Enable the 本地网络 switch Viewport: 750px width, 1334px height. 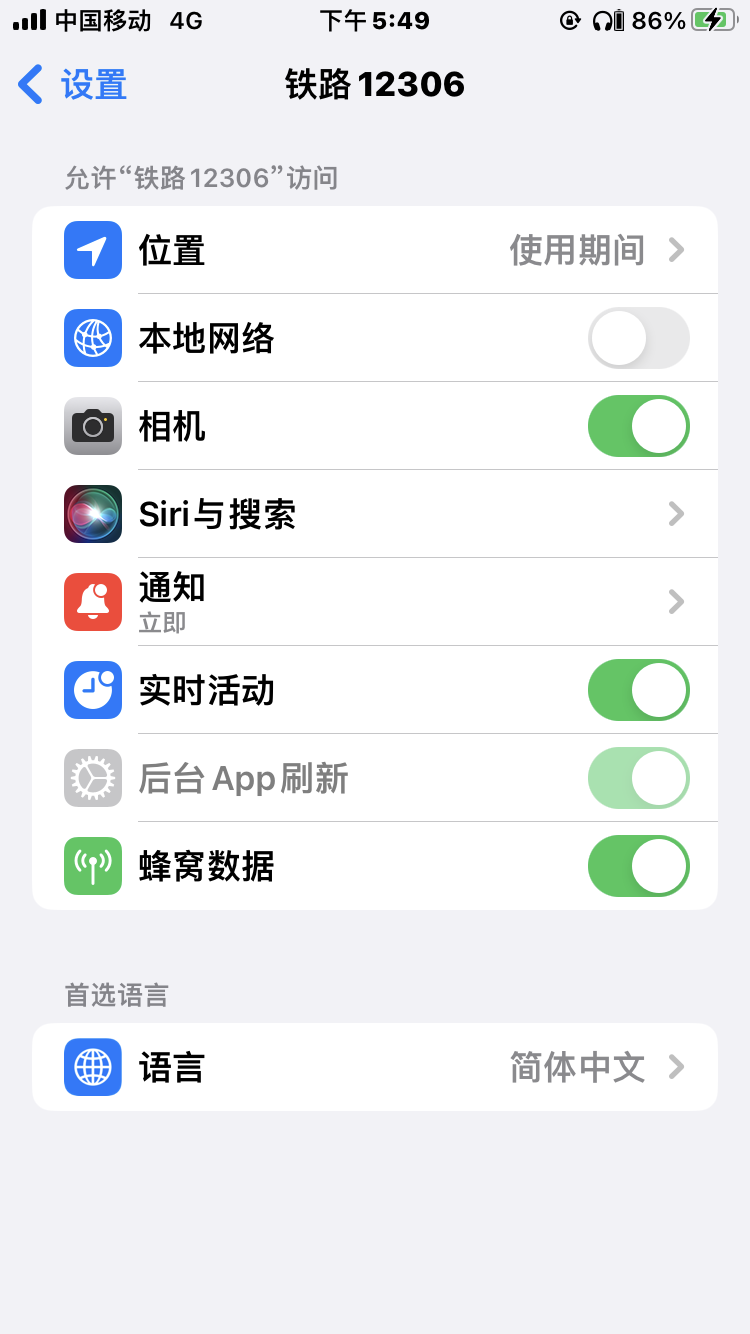click(638, 338)
